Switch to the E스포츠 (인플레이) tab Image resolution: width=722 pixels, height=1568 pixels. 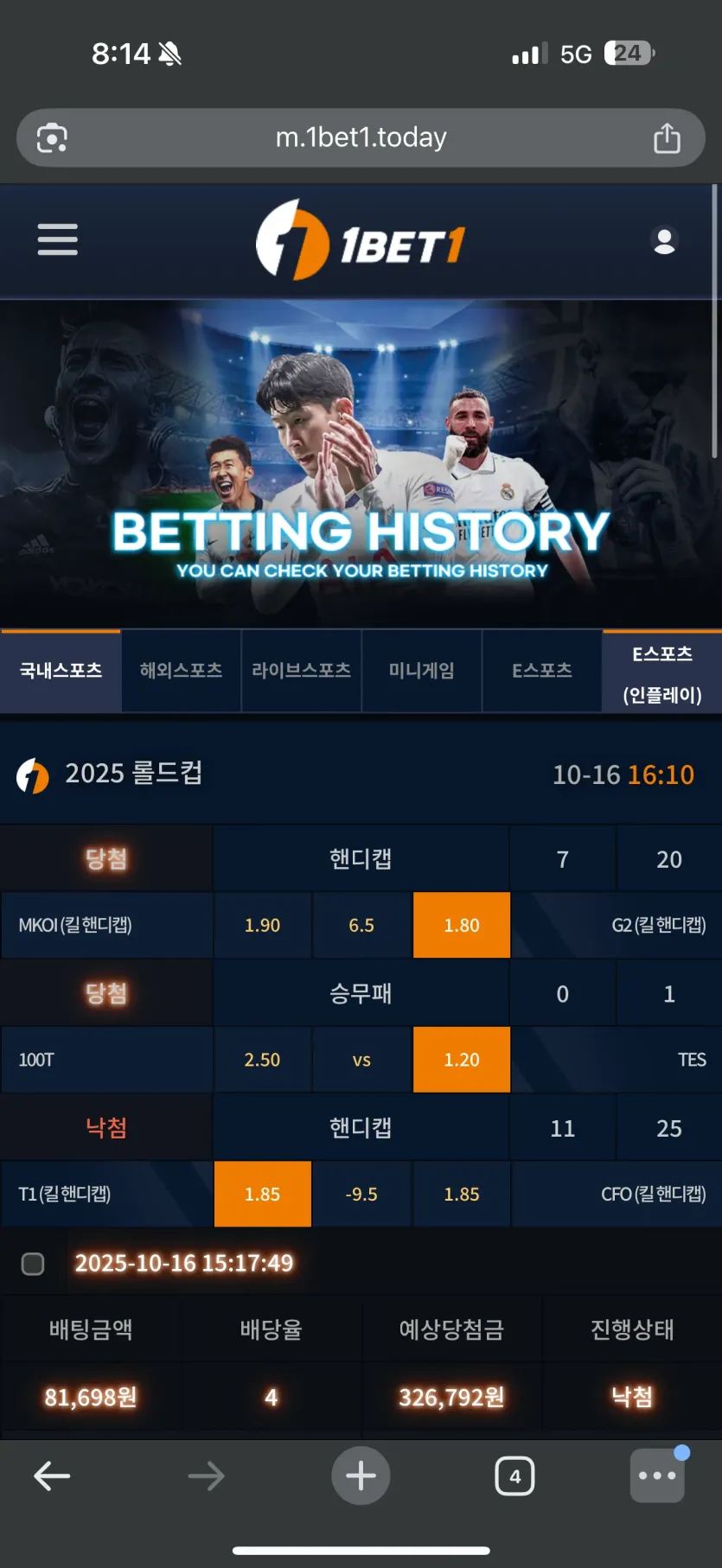[662, 671]
